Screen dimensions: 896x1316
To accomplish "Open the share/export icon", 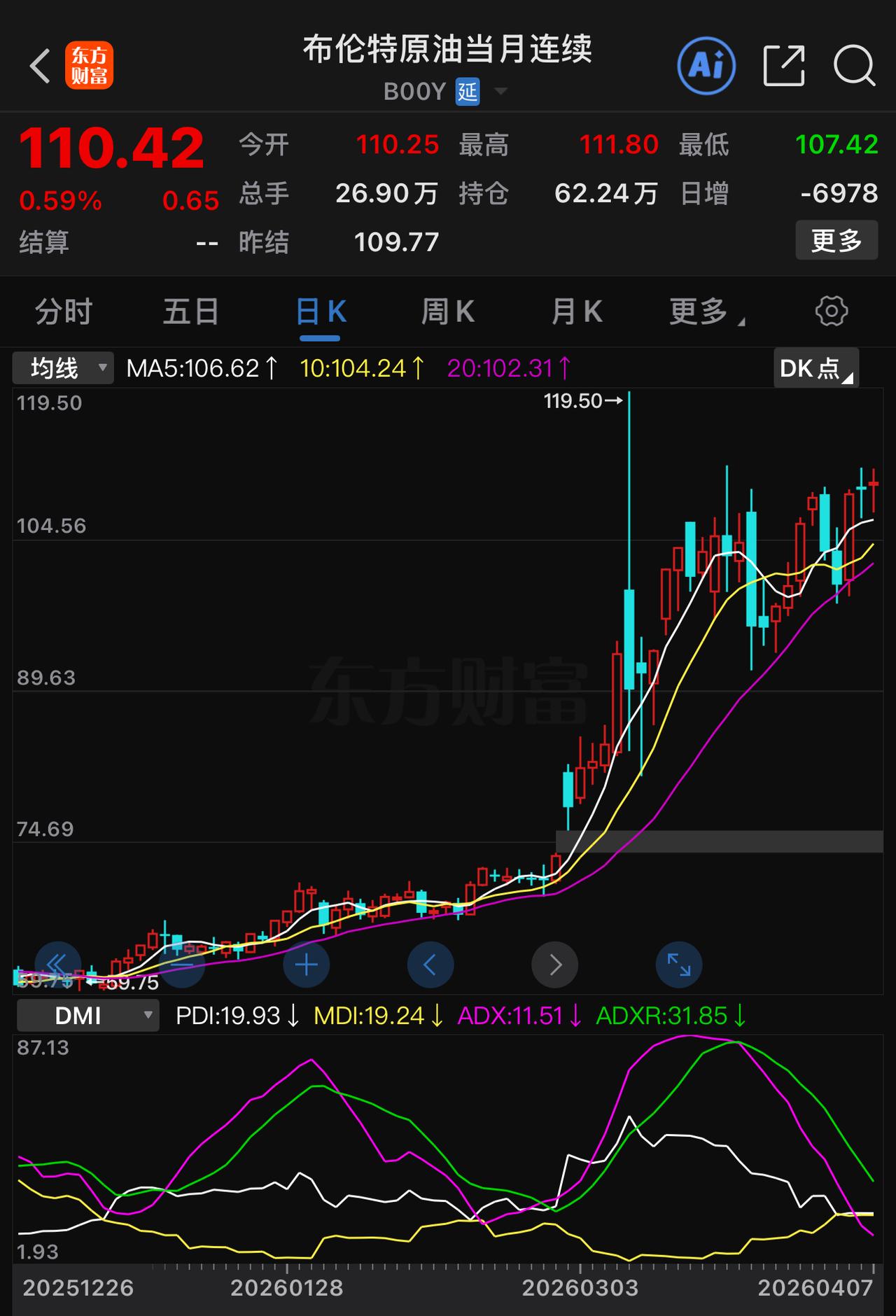I will coord(783,64).
